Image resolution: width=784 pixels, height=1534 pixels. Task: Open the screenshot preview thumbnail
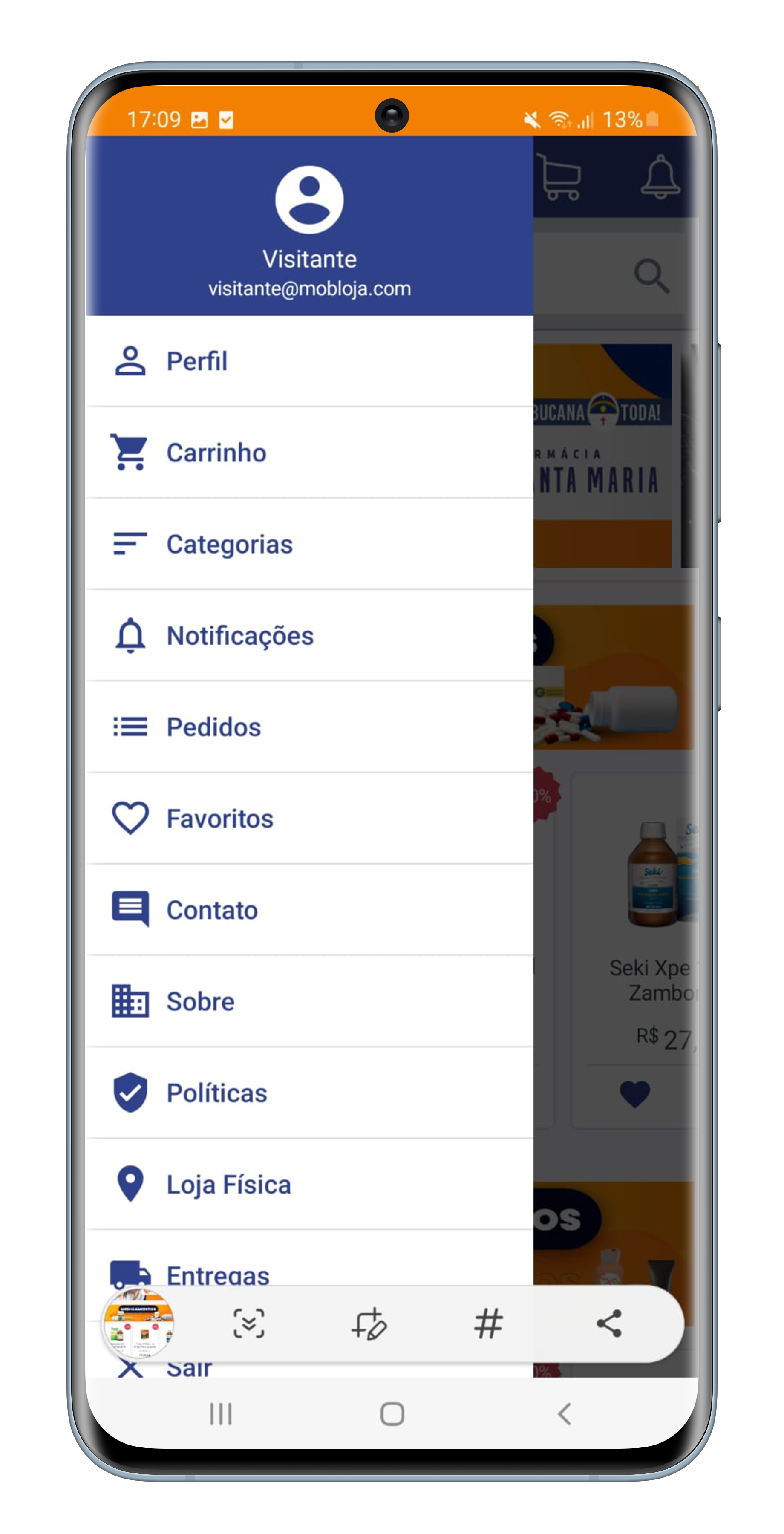(138, 1323)
